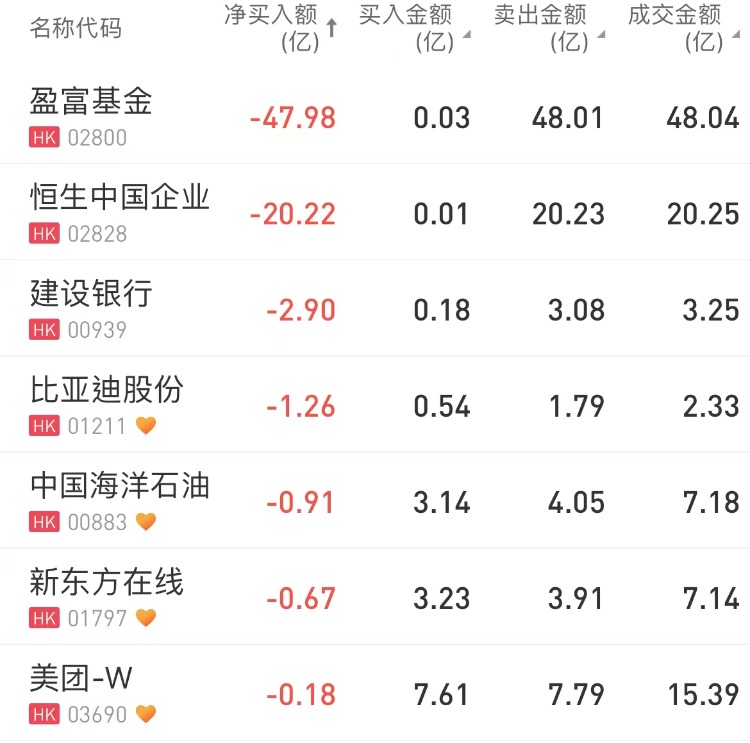Open 盈富基金 stock details
The image size is (750, 743).
pyautogui.click(x=92, y=102)
